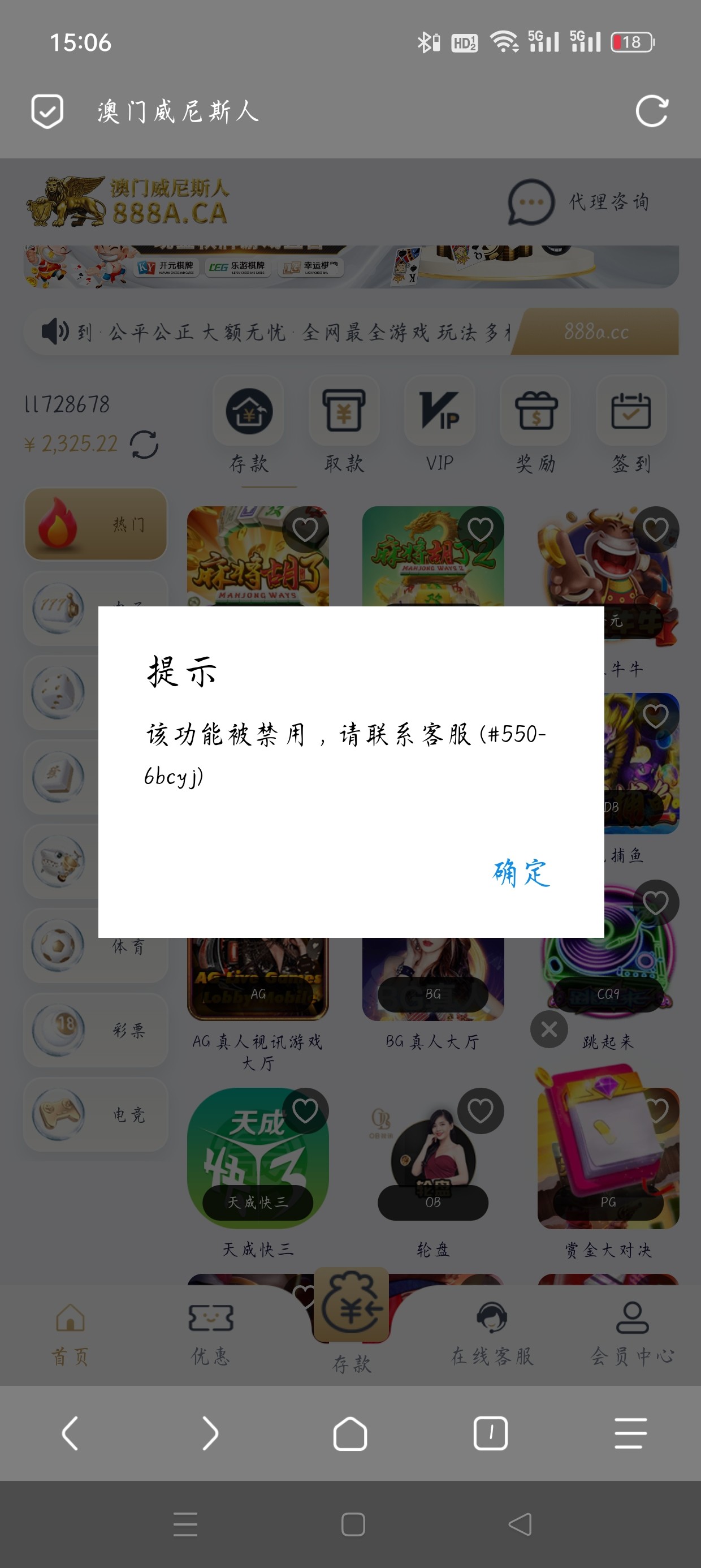Open the site security shield icon
This screenshot has width=701, height=1568.
pyautogui.click(x=47, y=111)
